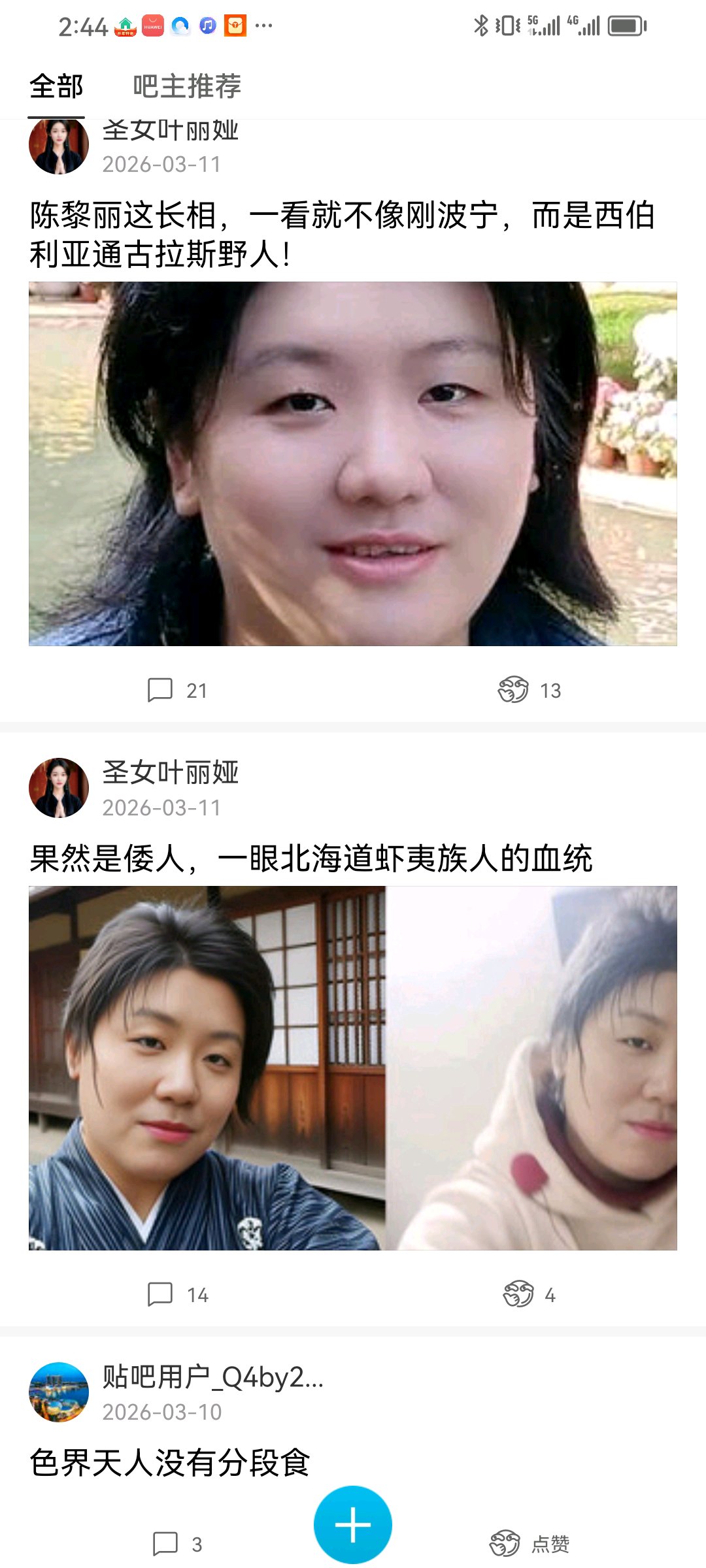706x1568 pixels.
Task: View the right photo in 果然是倭人 post
Action: coord(531,1068)
